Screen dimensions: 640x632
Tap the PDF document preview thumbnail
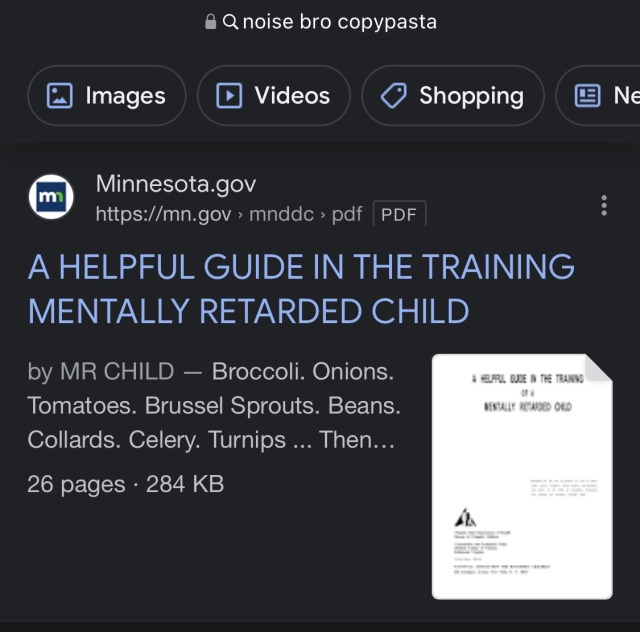tap(521, 477)
